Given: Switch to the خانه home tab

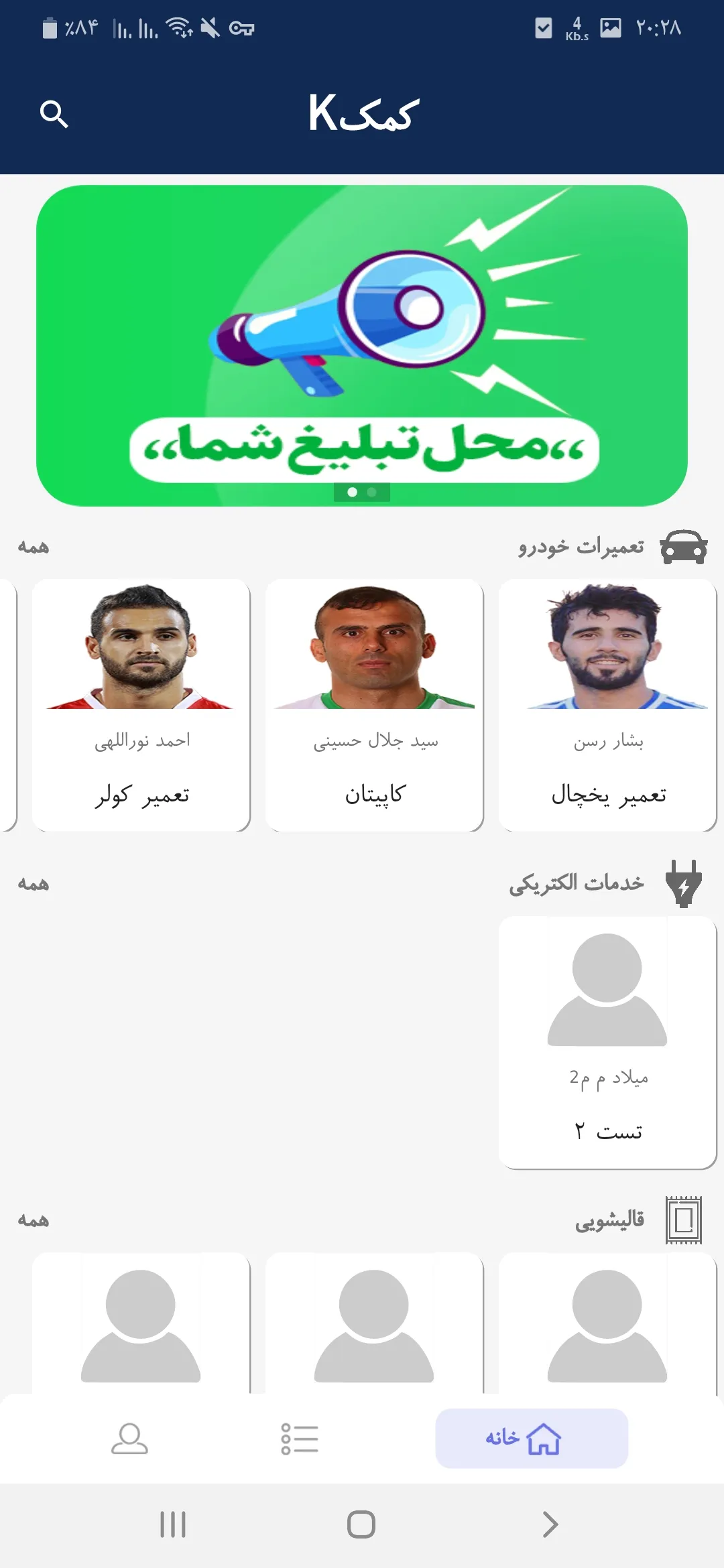Looking at the screenshot, I should [532, 1439].
